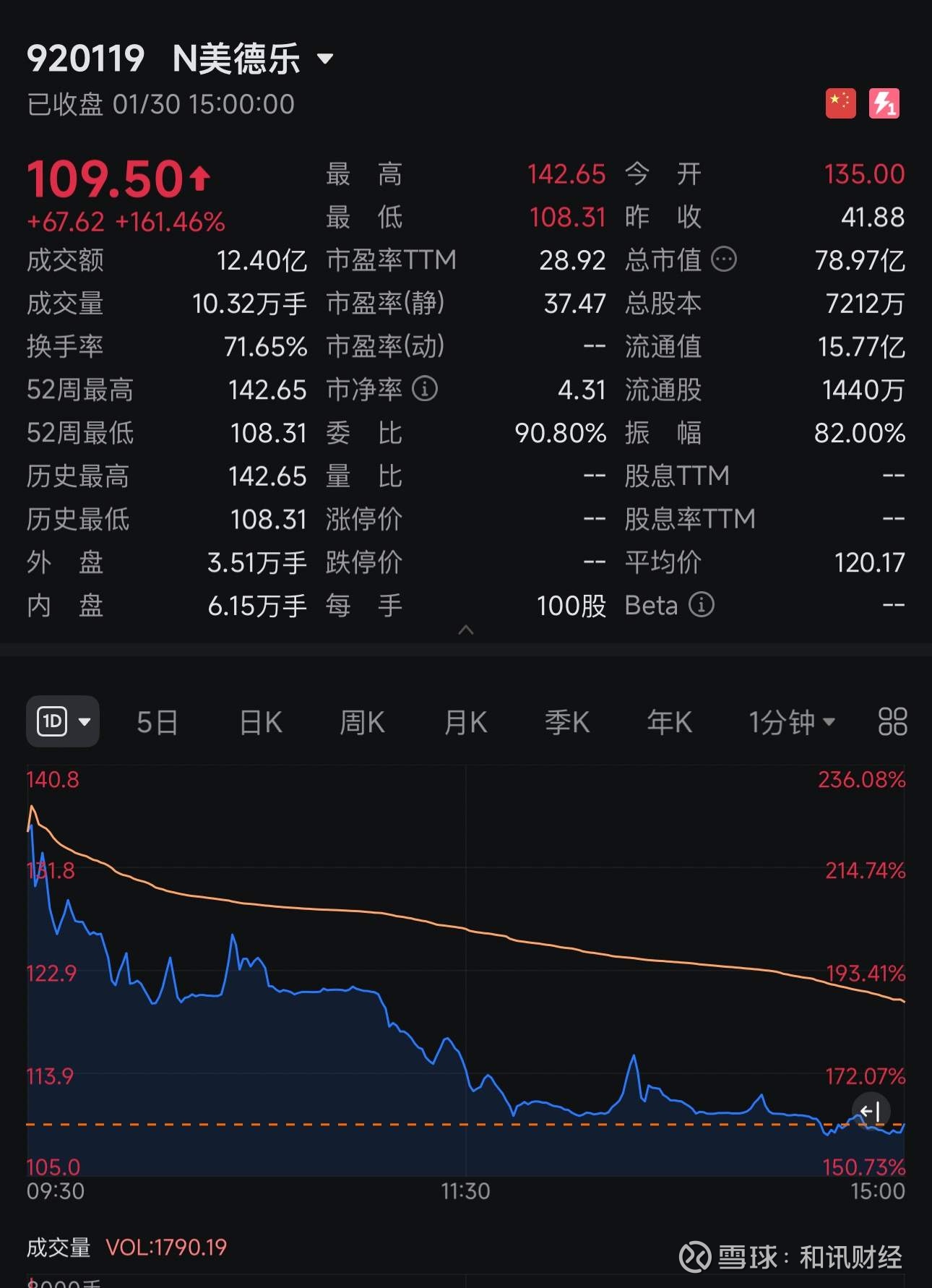Screen dimensions: 932x1288
Task: Show the Beta info tooltip
Action: pyautogui.click(x=701, y=604)
